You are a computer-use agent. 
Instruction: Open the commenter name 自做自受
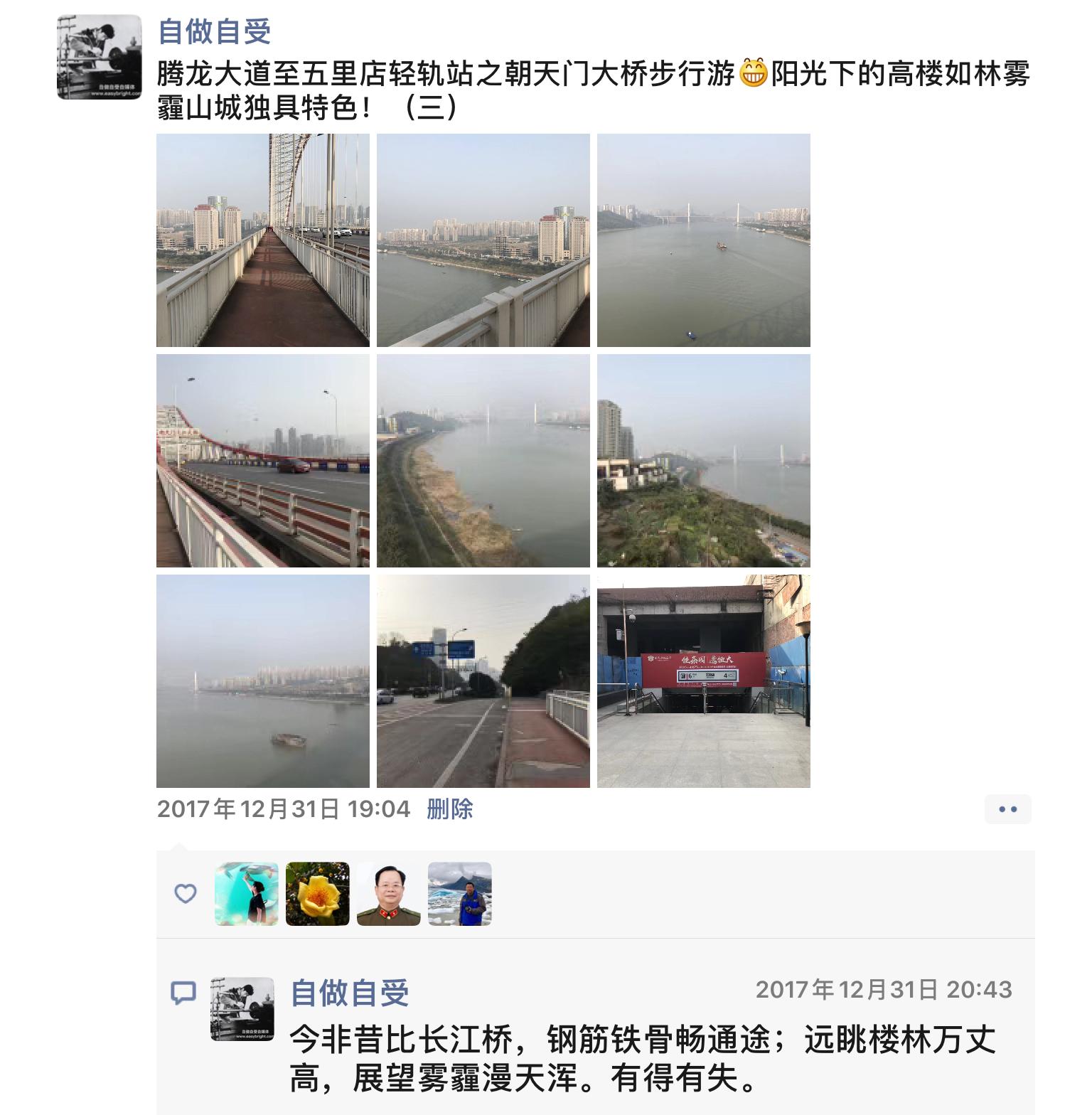tap(350, 993)
